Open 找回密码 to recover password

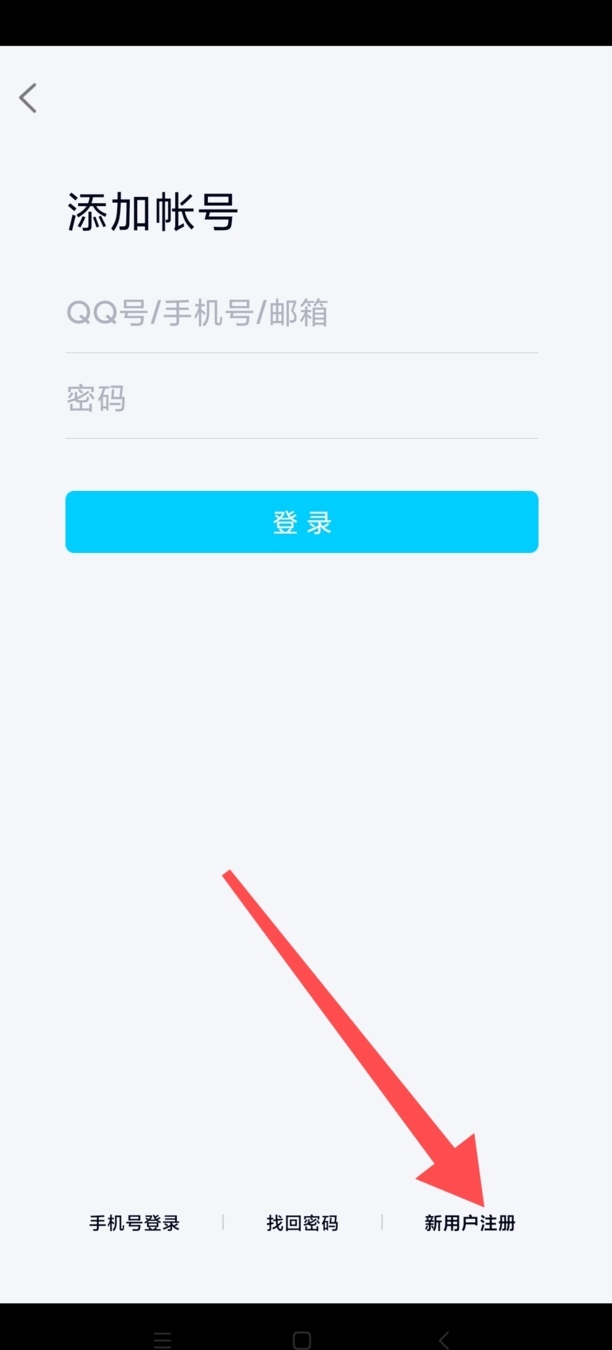point(302,1223)
